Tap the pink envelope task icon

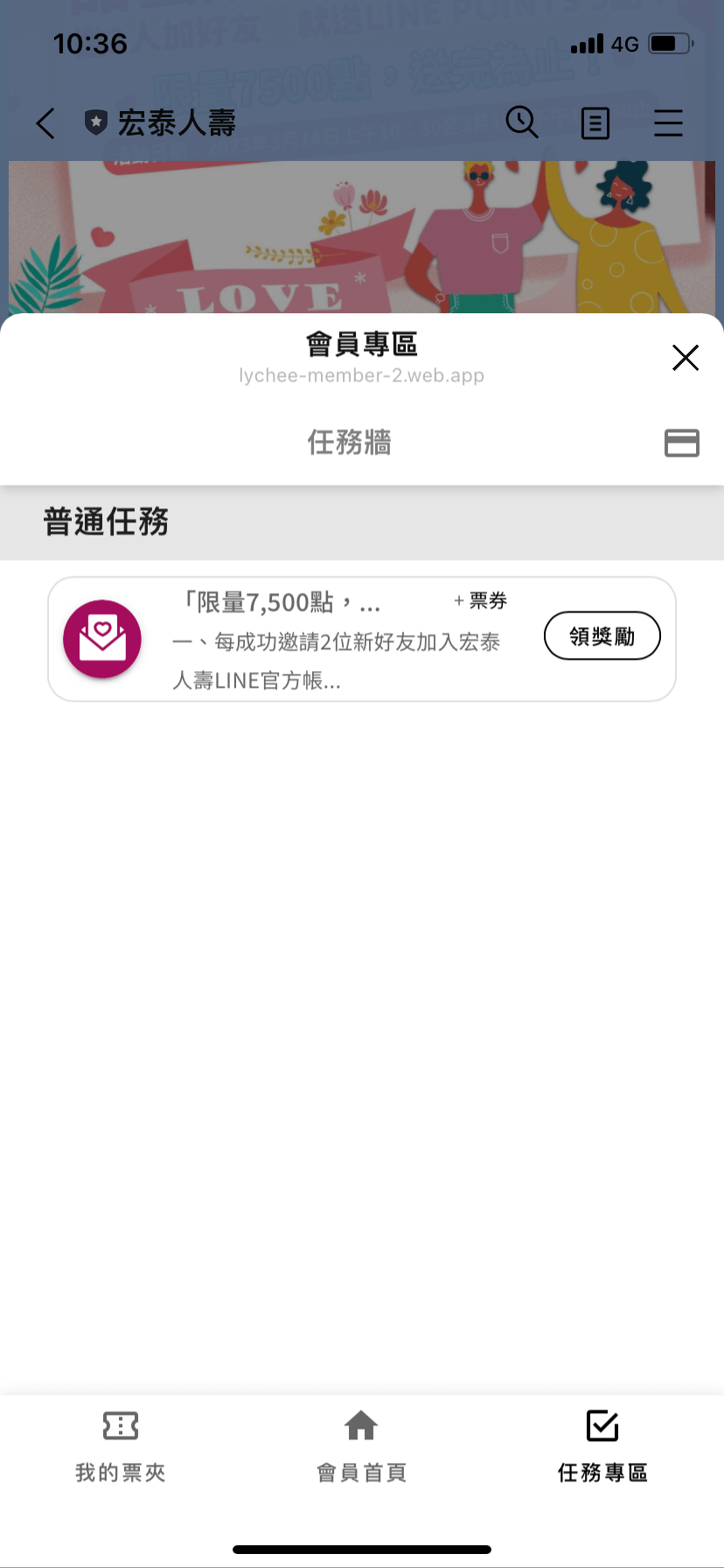[101, 639]
